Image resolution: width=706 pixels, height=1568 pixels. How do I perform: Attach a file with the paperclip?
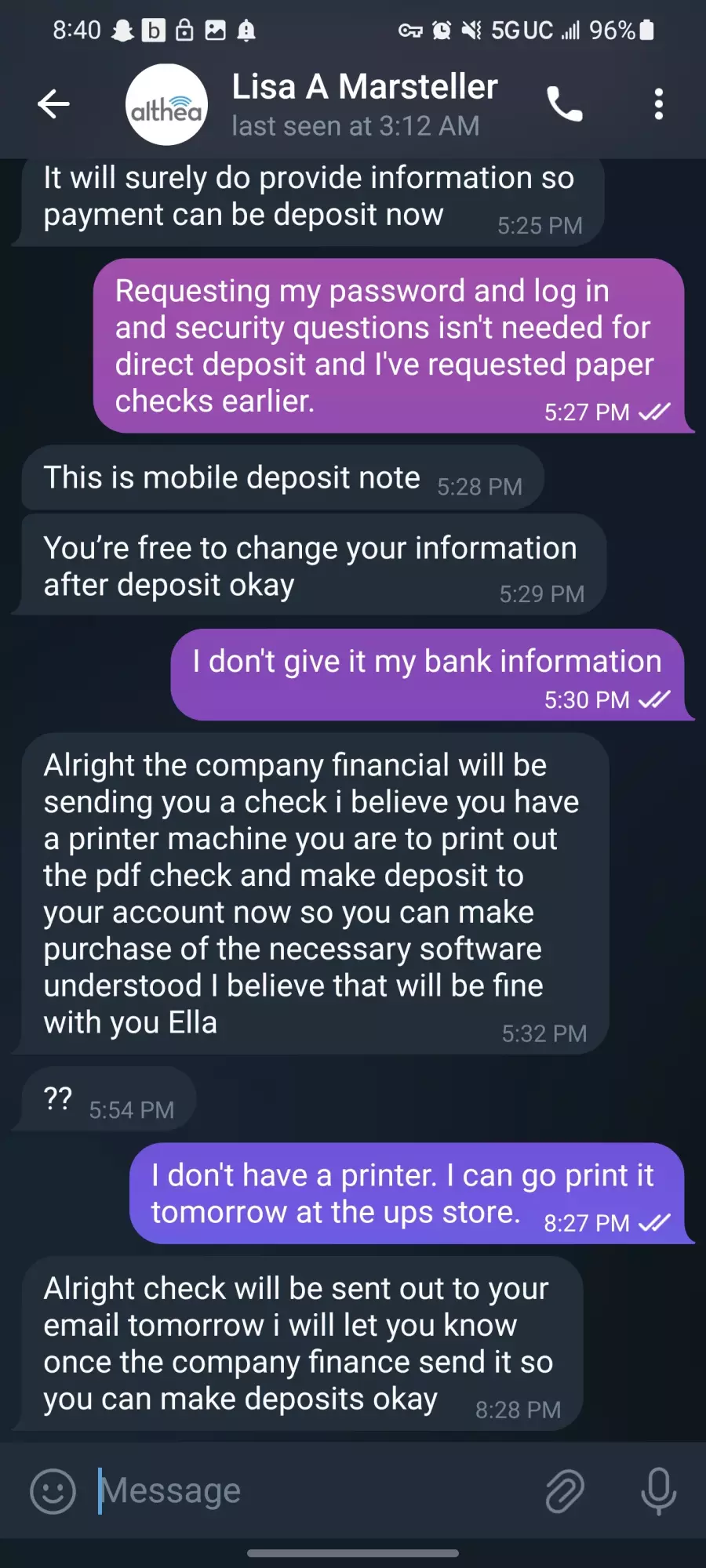[565, 1490]
